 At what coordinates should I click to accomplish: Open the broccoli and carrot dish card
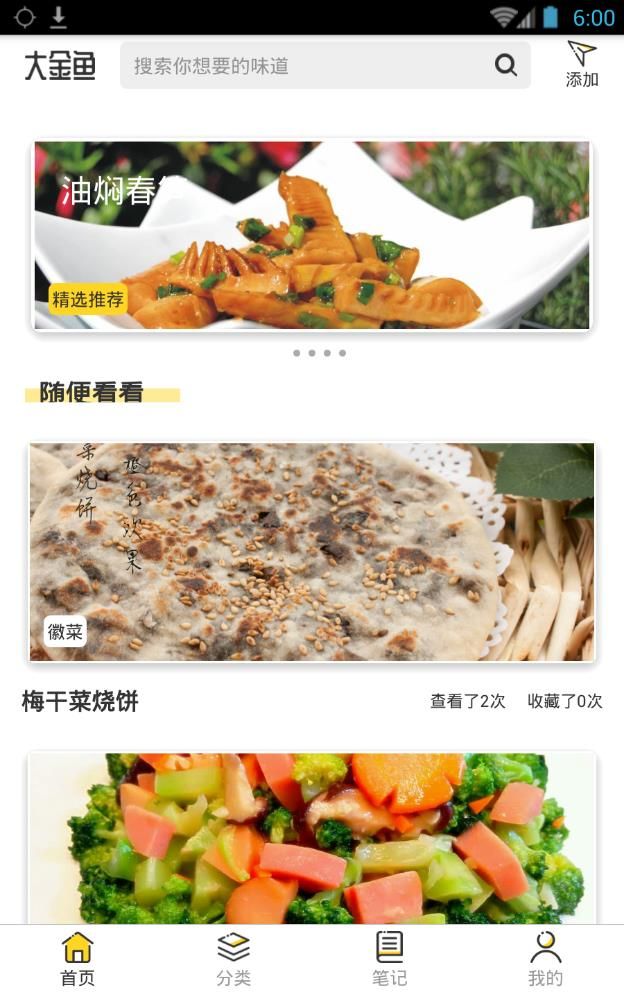pyautogui.click(x=312, y=838)
